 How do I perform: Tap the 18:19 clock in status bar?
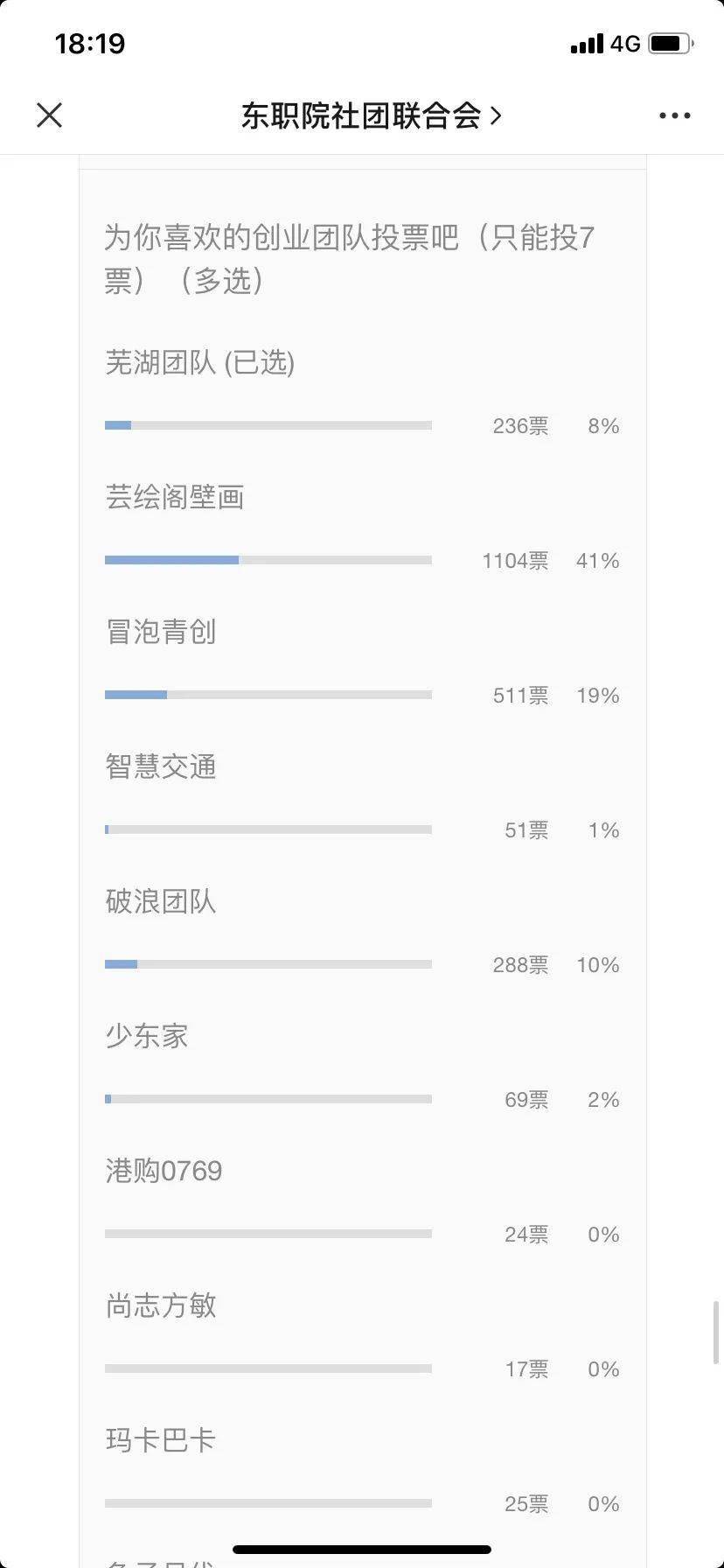pyautogui.click(x=87, y=43)
